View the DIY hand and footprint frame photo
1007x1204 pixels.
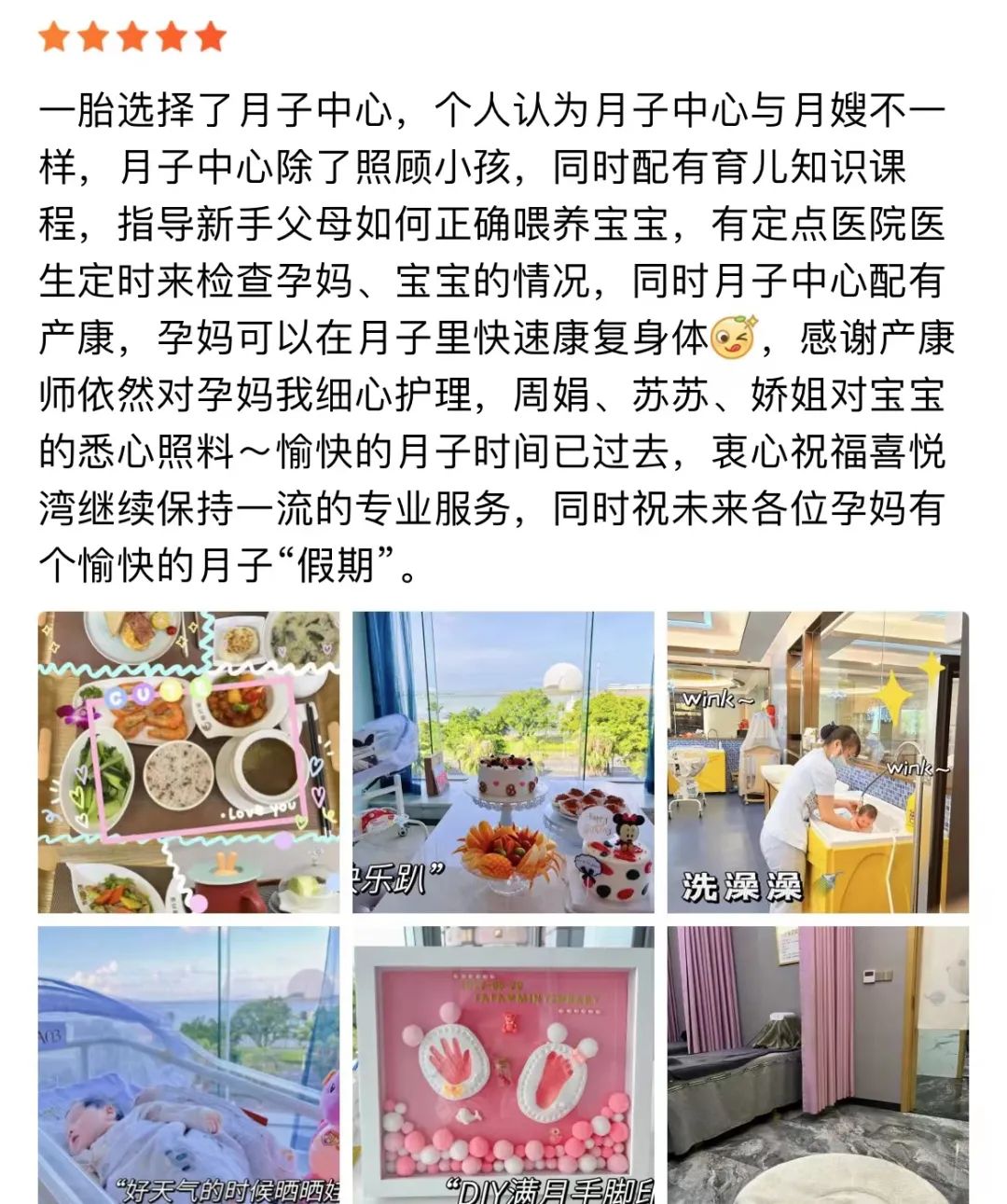[504, 1065]
